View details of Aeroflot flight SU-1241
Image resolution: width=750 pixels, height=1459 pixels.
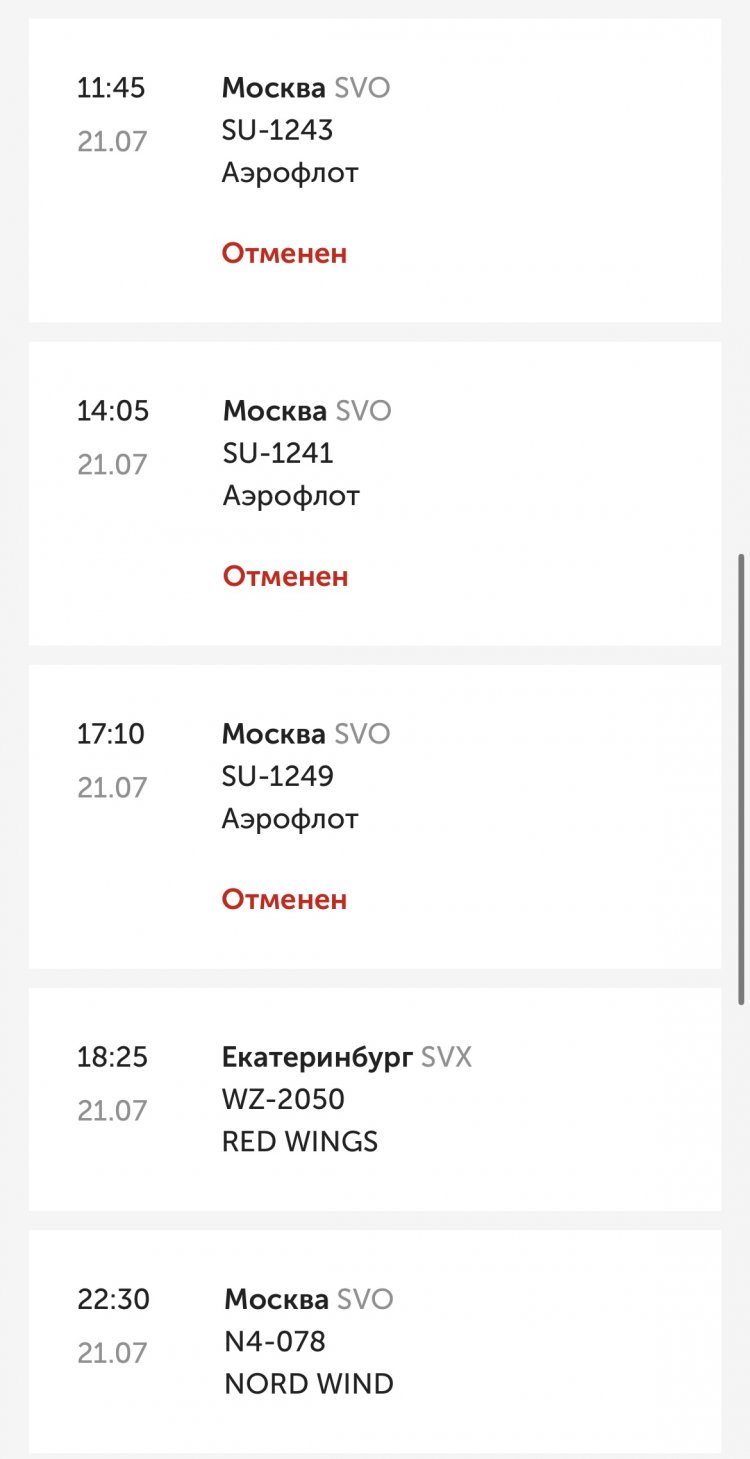[375, 493]
